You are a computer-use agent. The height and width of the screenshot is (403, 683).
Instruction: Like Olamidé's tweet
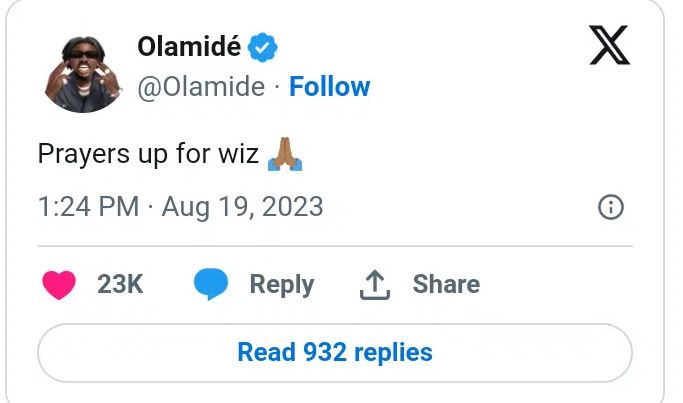pyautogui.click(x=60, y=285)
